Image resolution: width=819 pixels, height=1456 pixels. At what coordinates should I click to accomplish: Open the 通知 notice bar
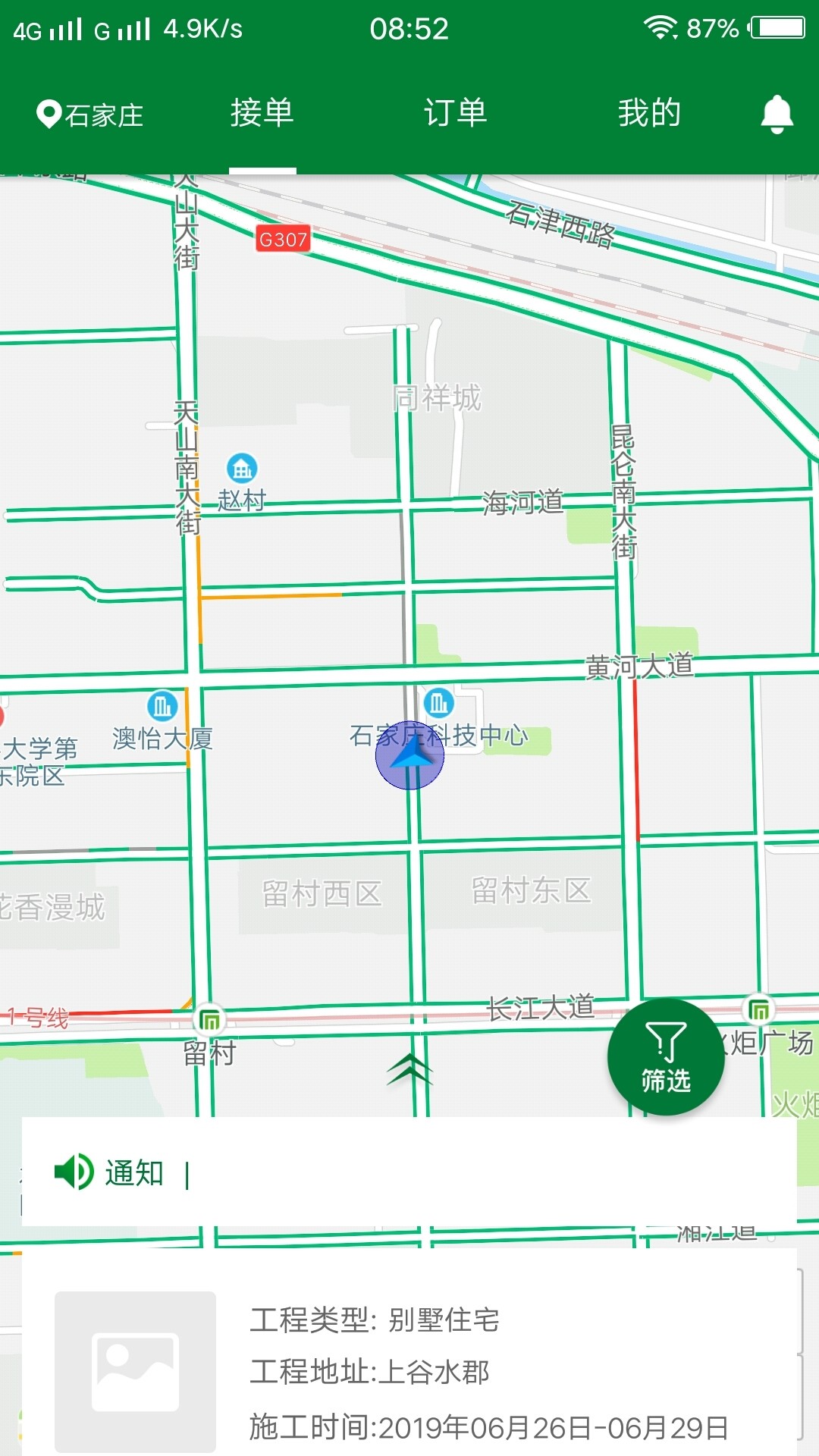(x=409, y=1172)
